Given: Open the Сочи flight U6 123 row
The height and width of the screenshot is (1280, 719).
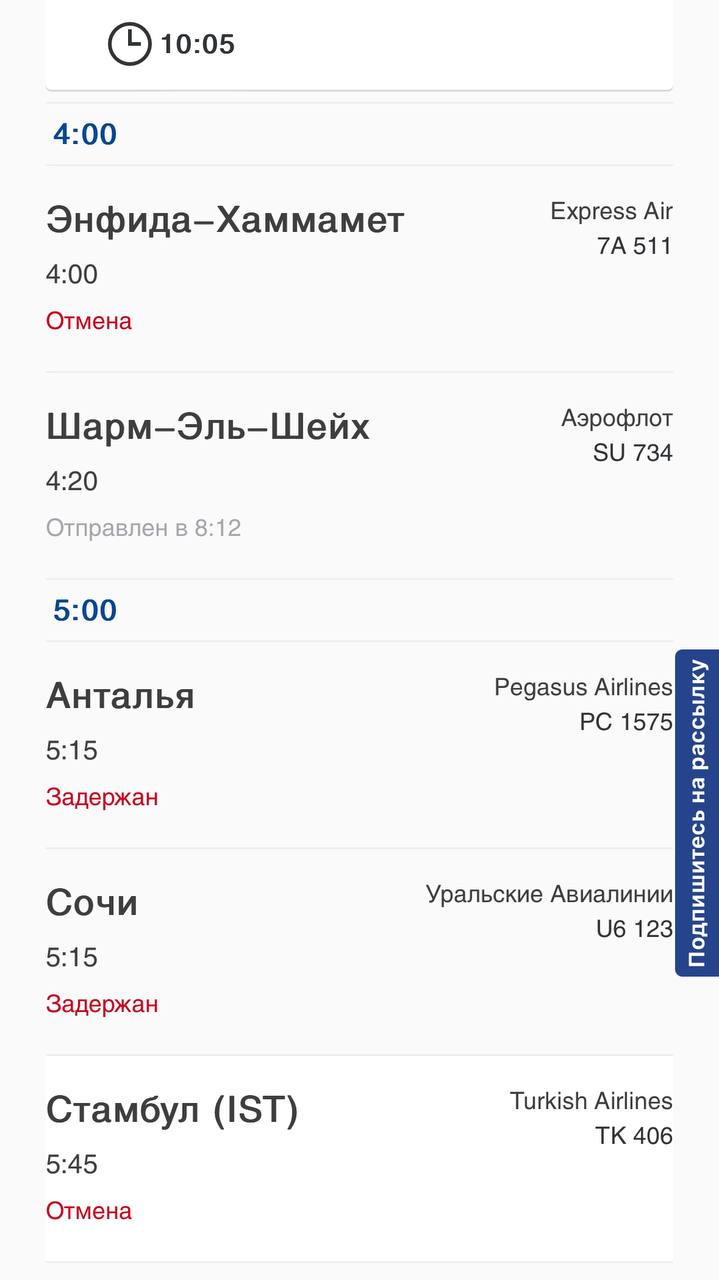Looking at the screenshot, I should point(359,952).
